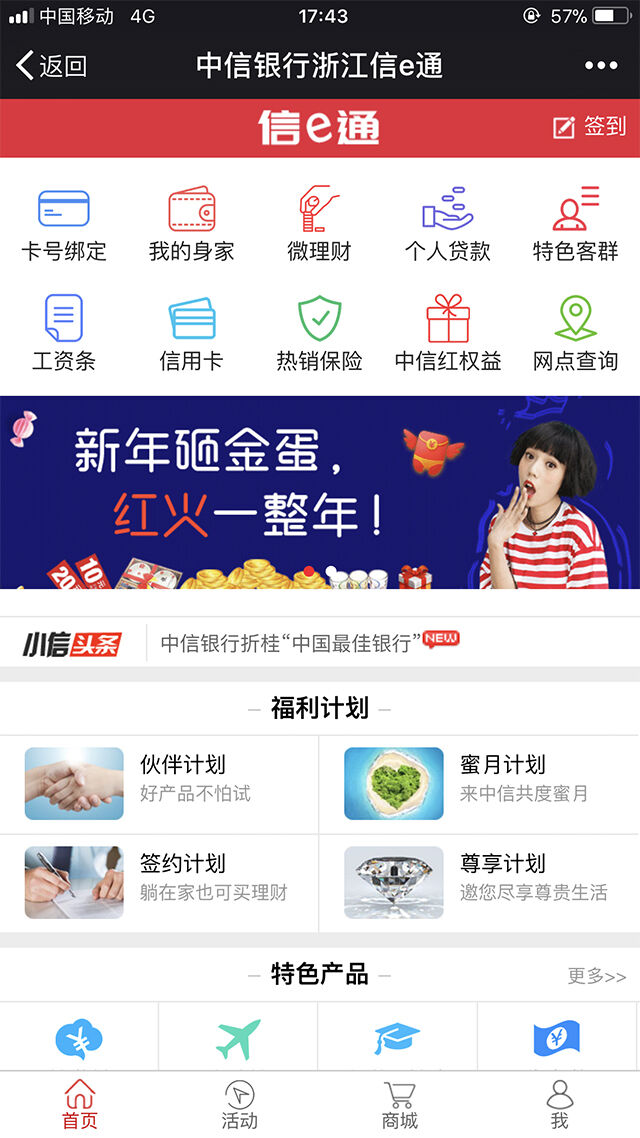Read headline 中信银行折桂中国最佳银行
The image size is (640, 1138).
tap(290, 644)
